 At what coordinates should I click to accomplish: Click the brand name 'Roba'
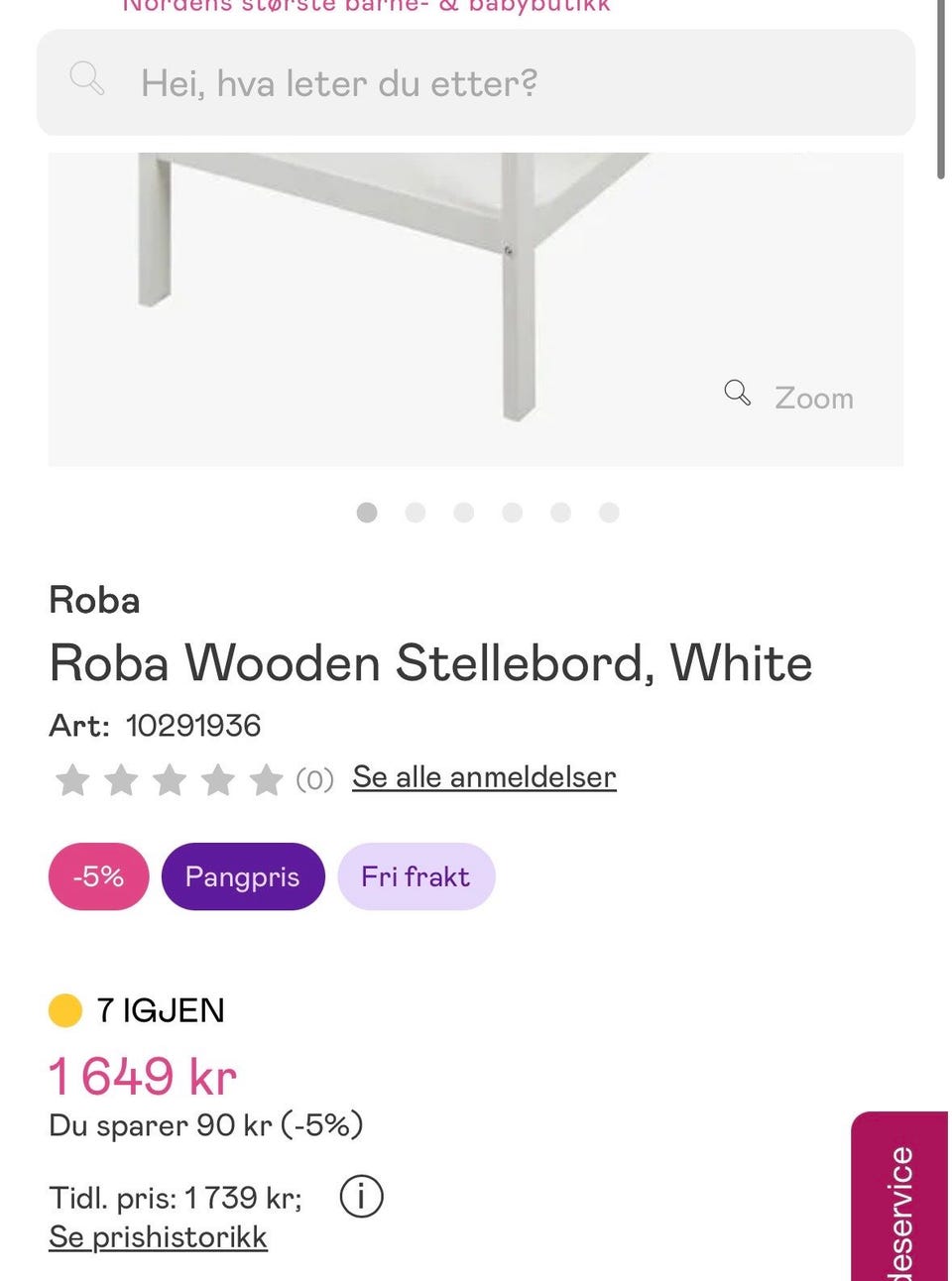(x=94, y=600)
